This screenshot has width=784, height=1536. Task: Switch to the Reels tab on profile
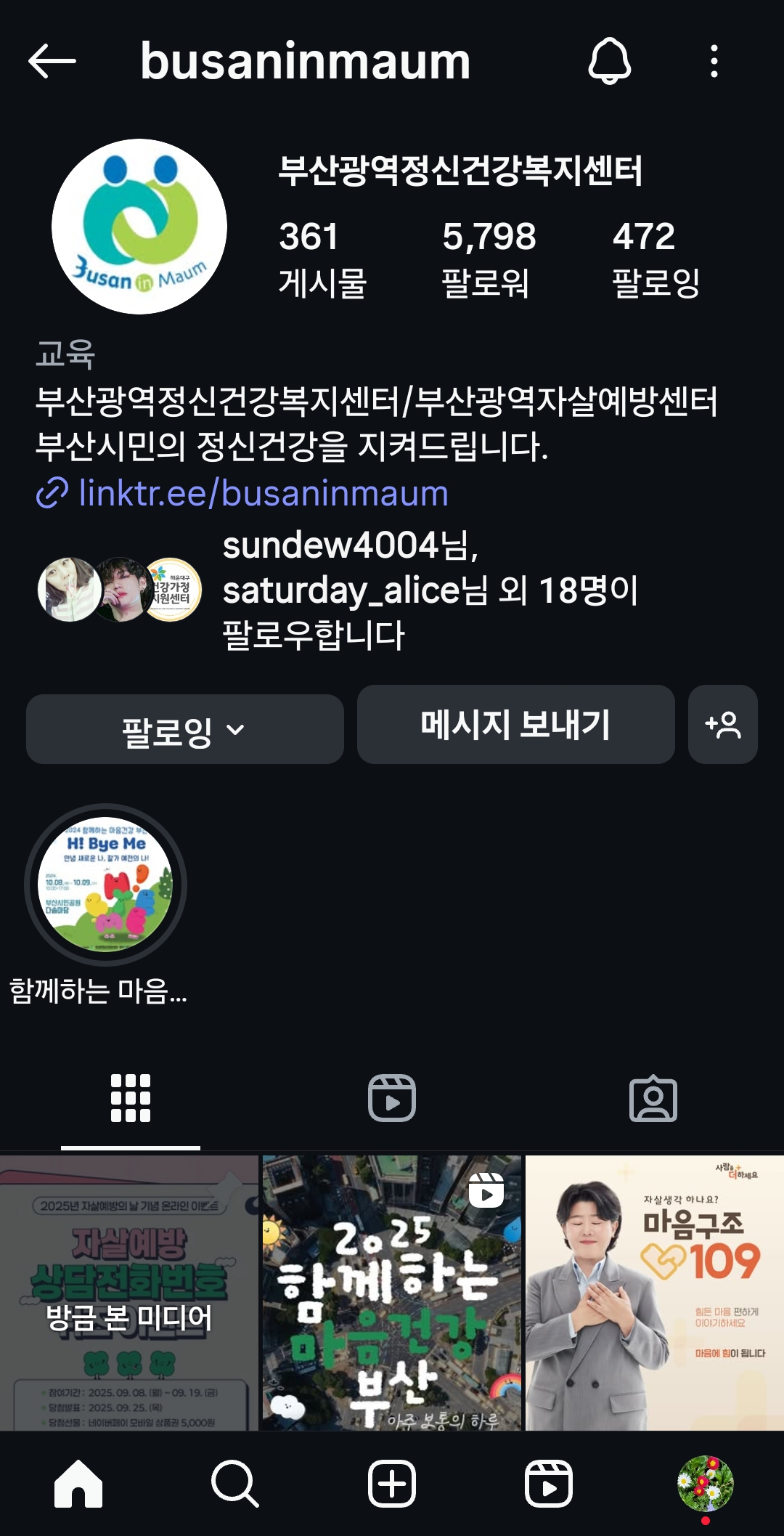coord(392,1098)
